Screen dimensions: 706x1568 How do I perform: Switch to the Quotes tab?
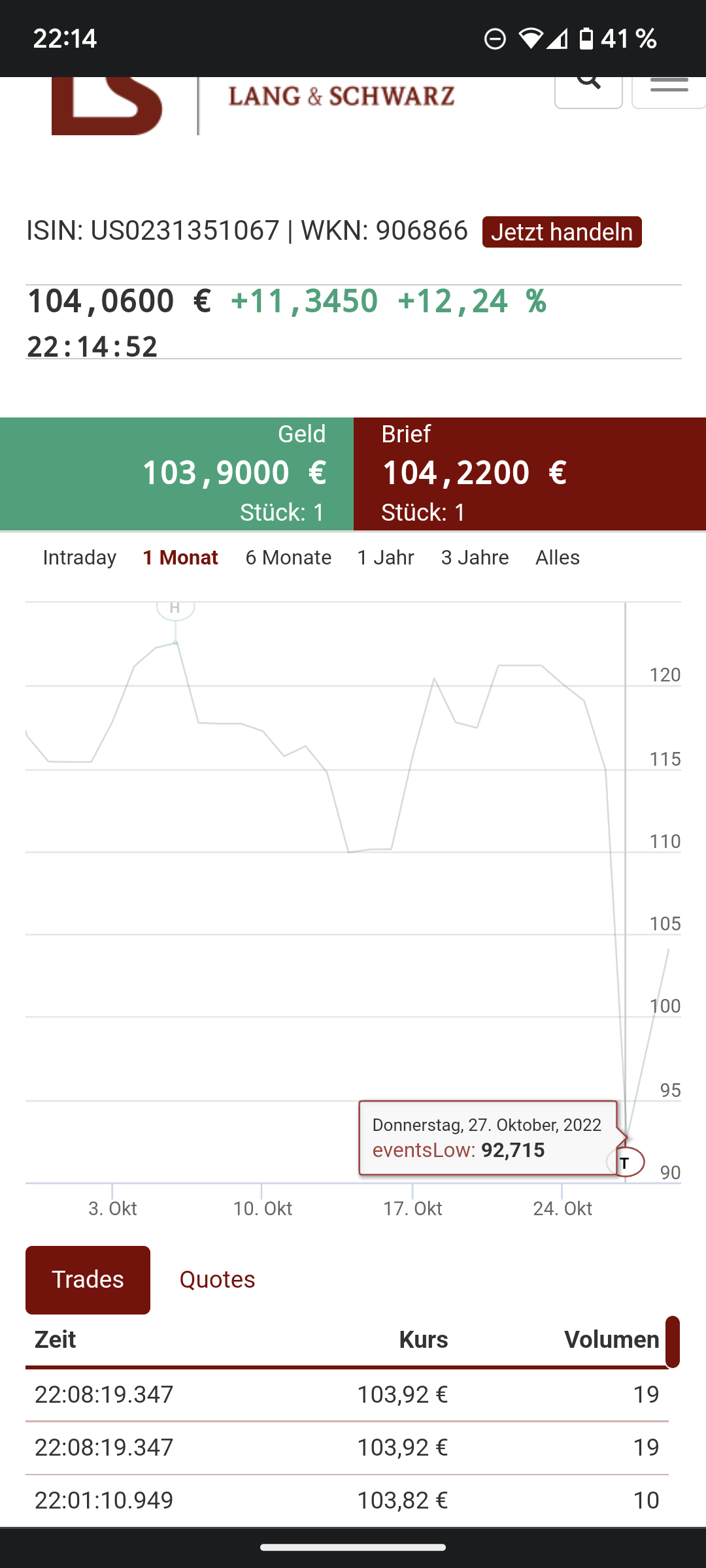[217, 1279]
